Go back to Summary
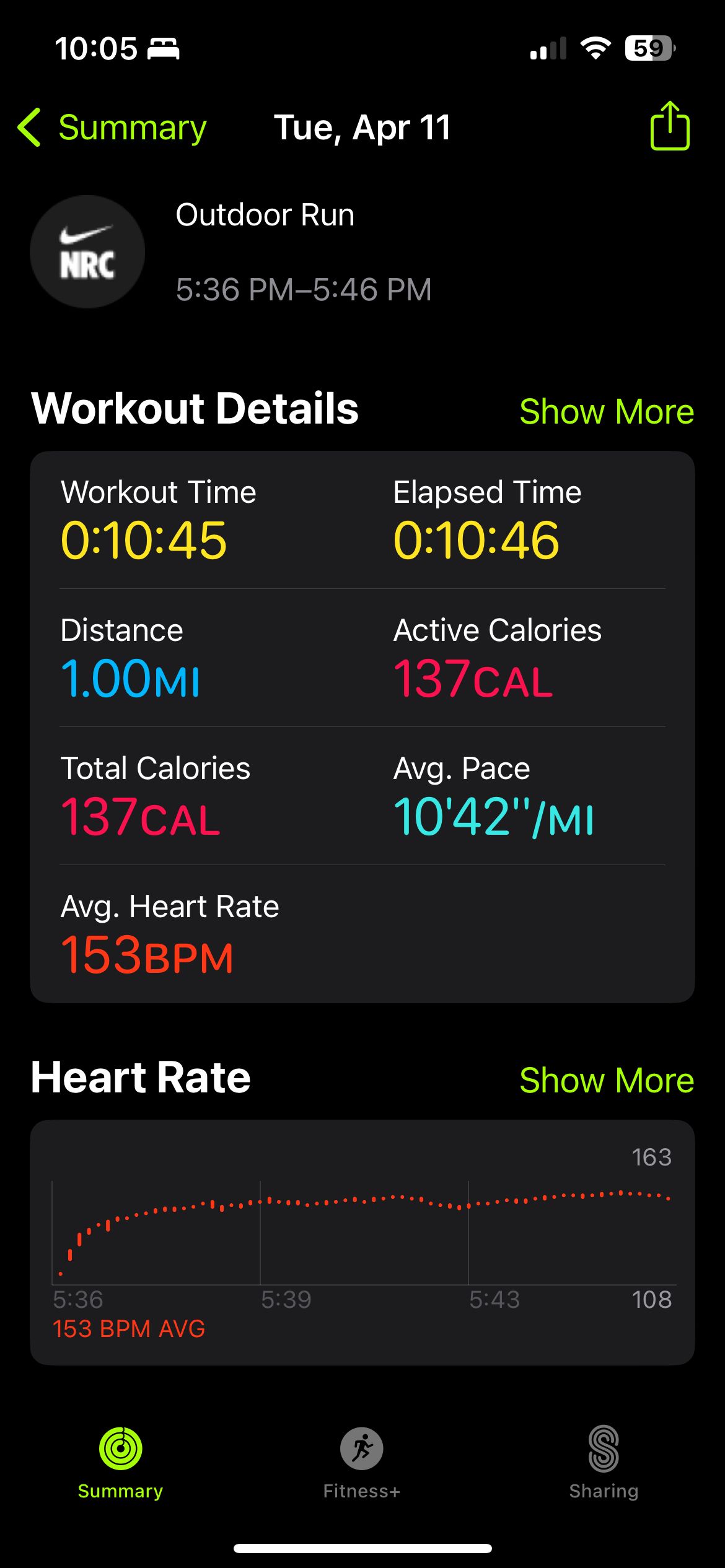The height and width of the screenshot is (1568, 725). (x=112, y=128)
